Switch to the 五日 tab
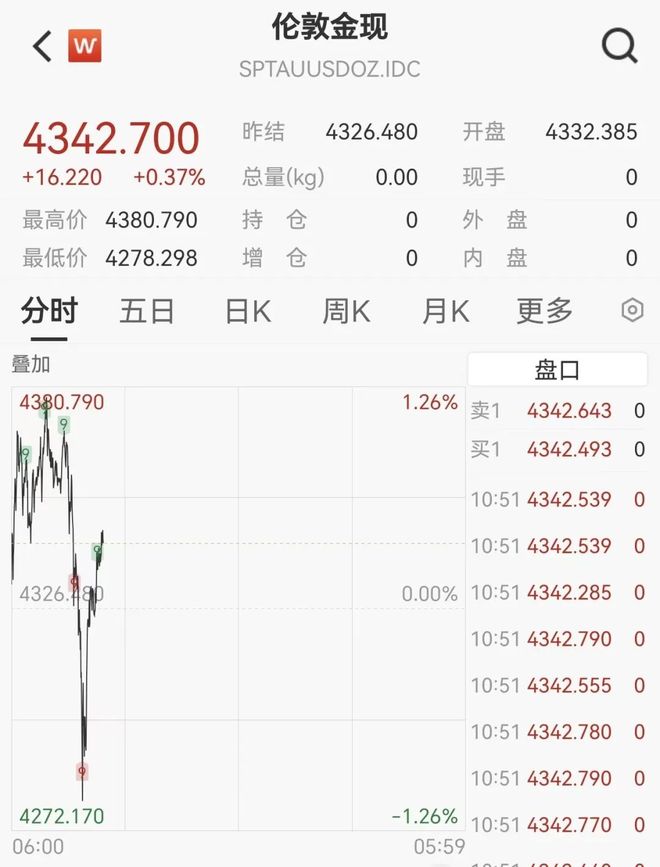Image resolution: width=660 pixels, height=867 pixels. click(147, 311)
